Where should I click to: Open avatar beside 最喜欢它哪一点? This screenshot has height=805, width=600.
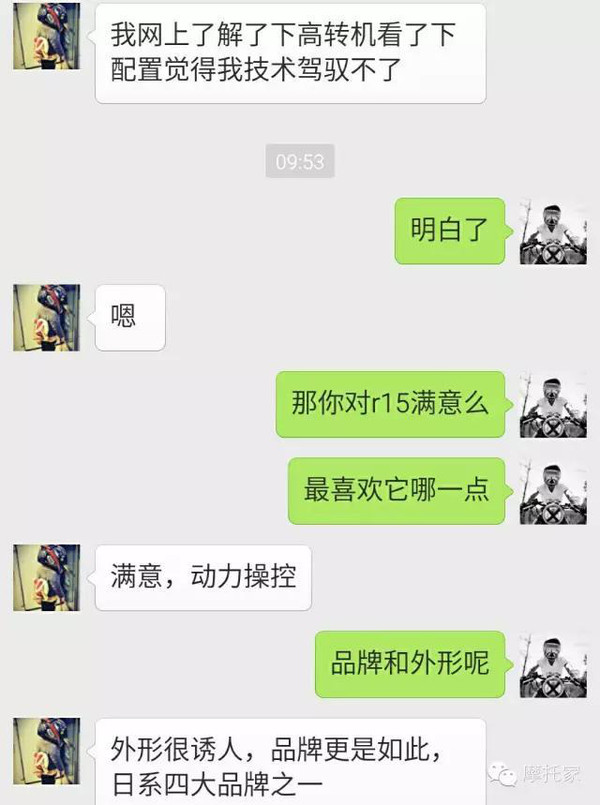pyautogui.click(x=553, y=491)
